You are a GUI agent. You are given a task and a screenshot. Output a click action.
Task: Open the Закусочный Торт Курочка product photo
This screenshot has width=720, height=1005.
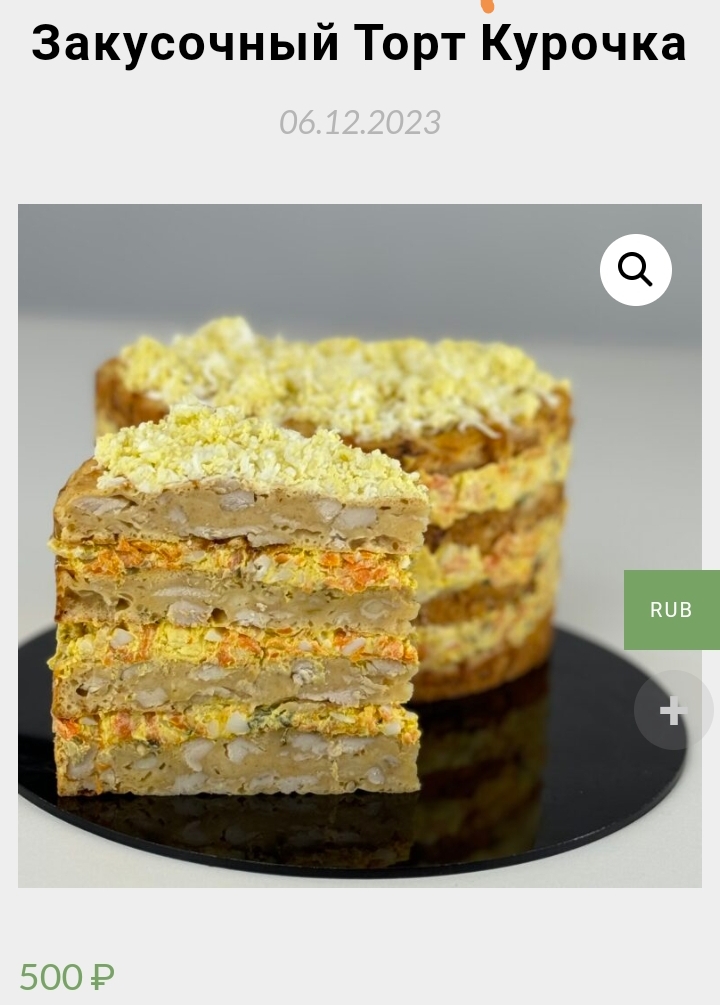pos(330,560)
